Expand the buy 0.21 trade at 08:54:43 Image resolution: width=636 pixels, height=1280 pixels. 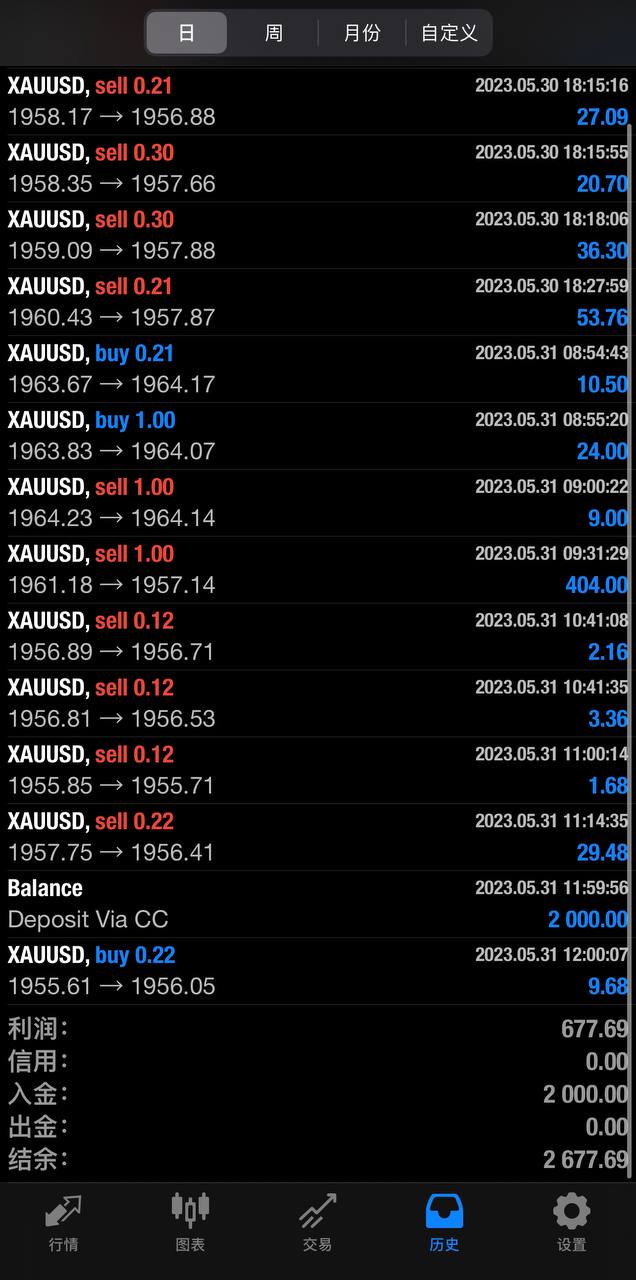point(318,368)
